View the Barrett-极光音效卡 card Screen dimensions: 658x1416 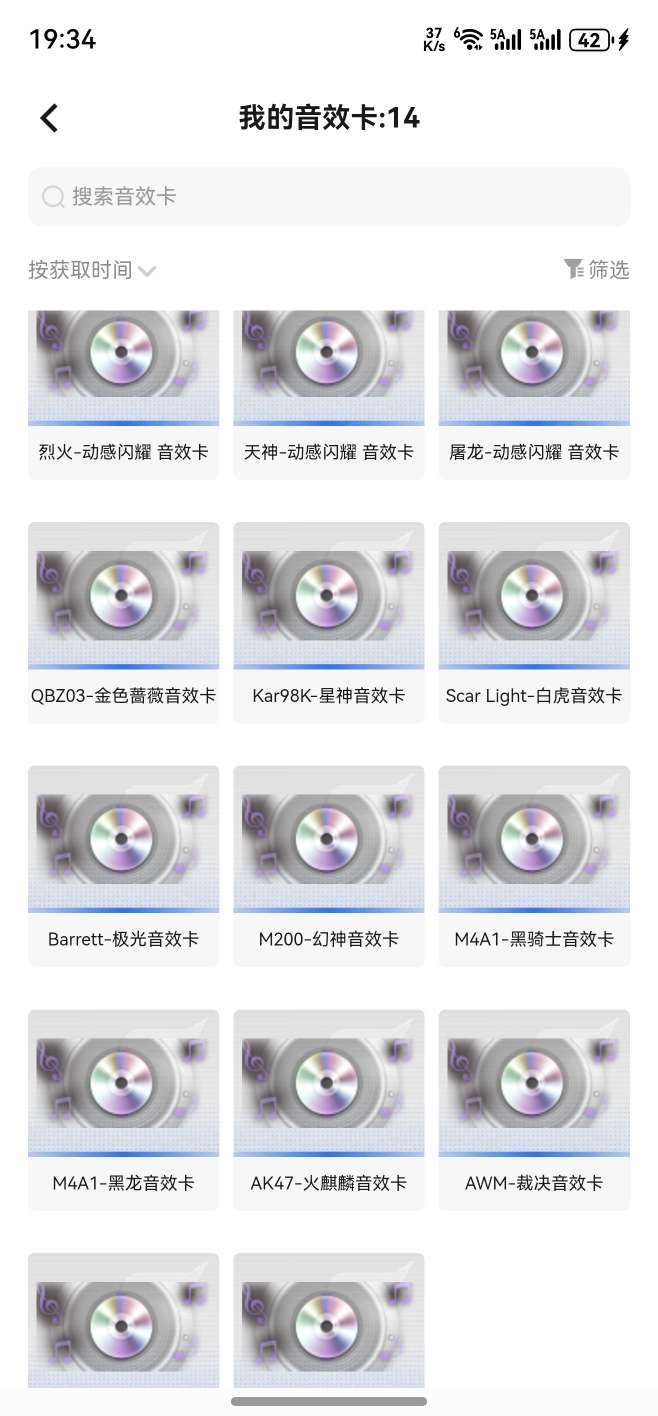pos(123,865)
